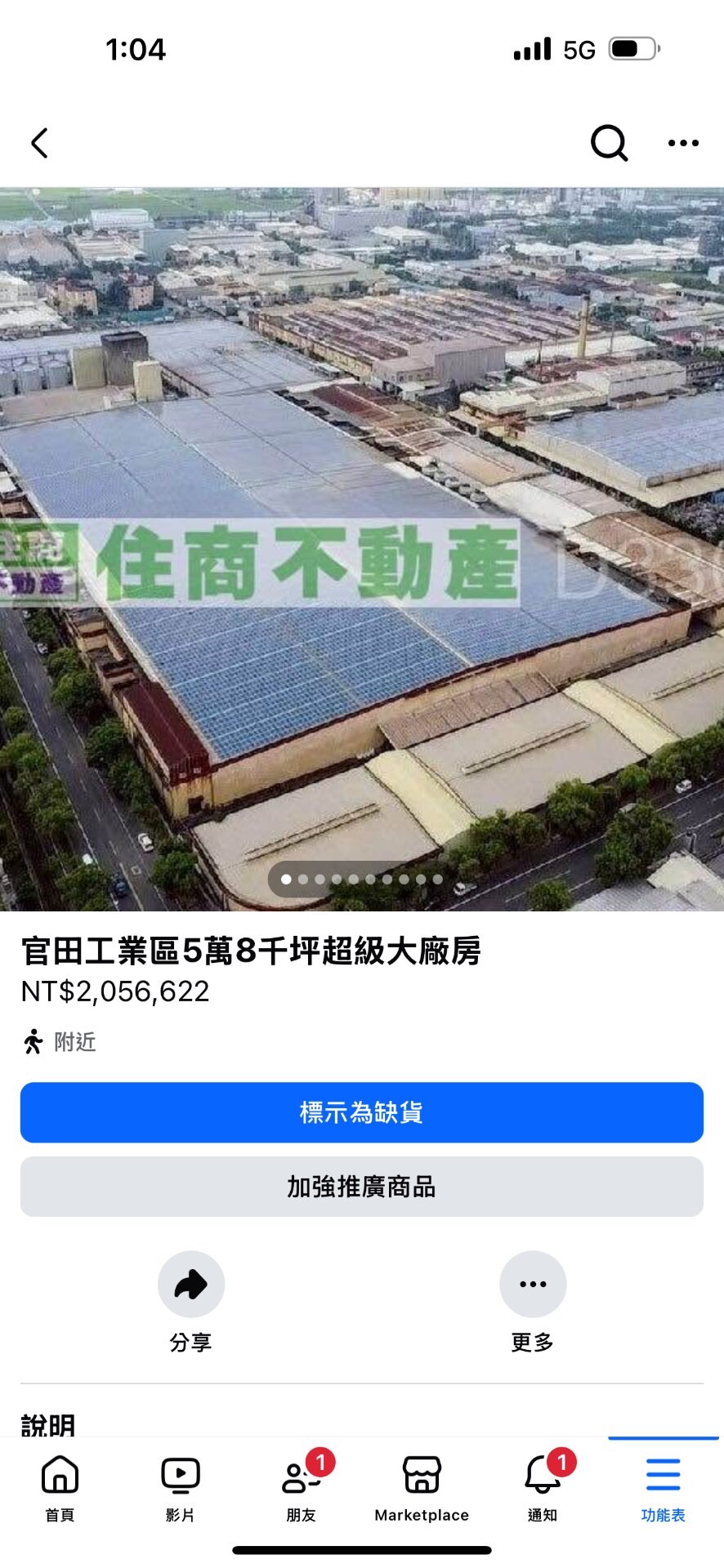Tap 加強推廣商品 to boost the listing
724x1568 pixels.
click(362, 1187)
